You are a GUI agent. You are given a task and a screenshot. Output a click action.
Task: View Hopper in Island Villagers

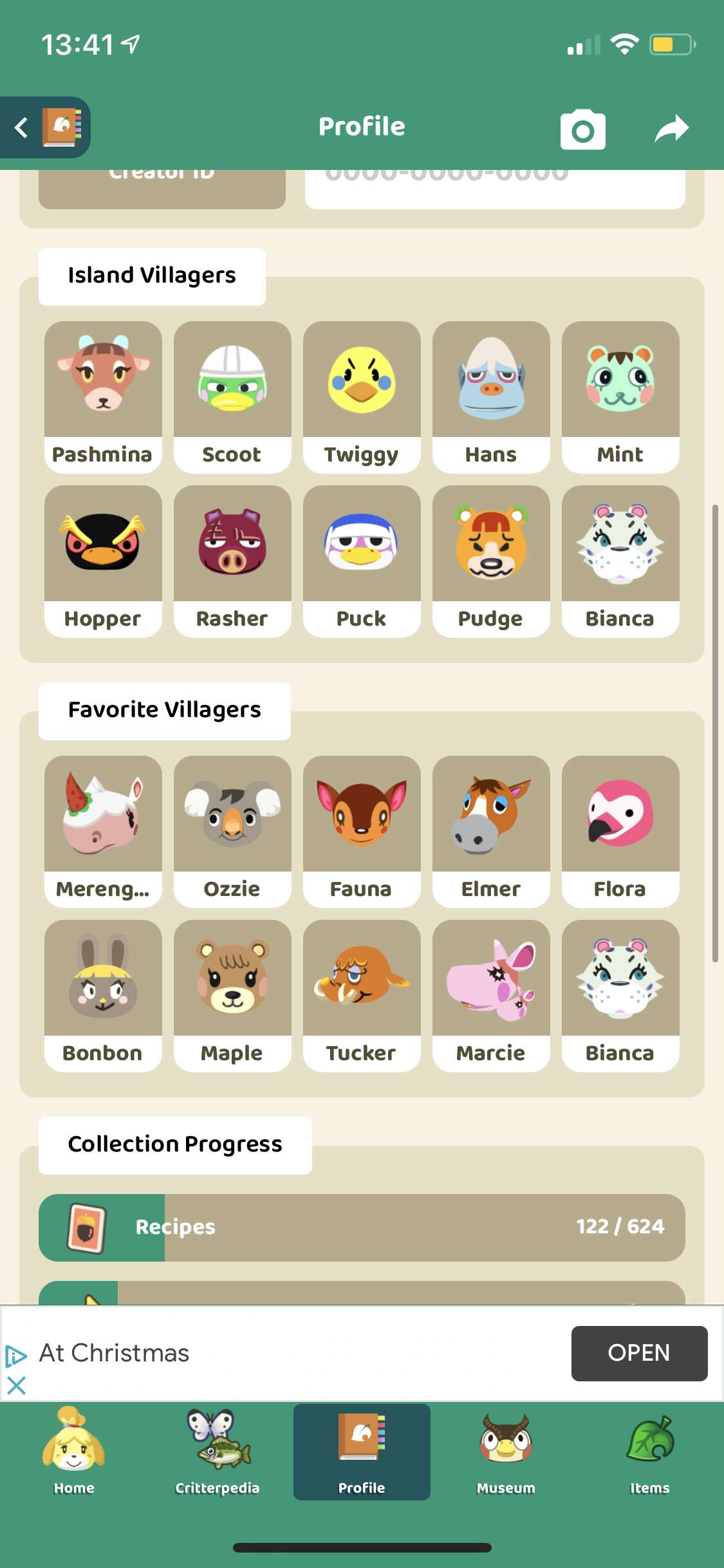click(103, 561)
